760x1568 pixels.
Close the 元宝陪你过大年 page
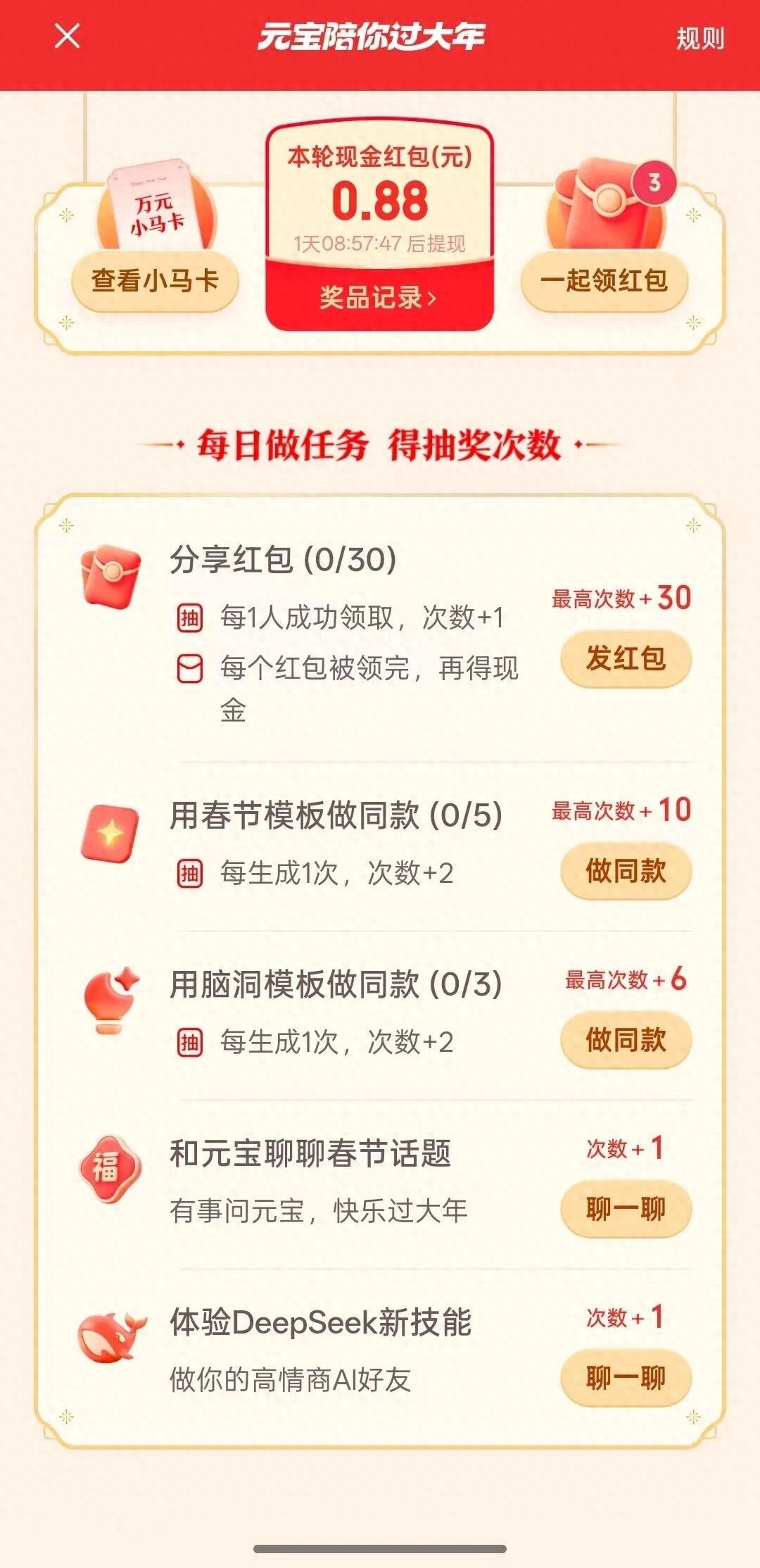[x=67, y=37]
